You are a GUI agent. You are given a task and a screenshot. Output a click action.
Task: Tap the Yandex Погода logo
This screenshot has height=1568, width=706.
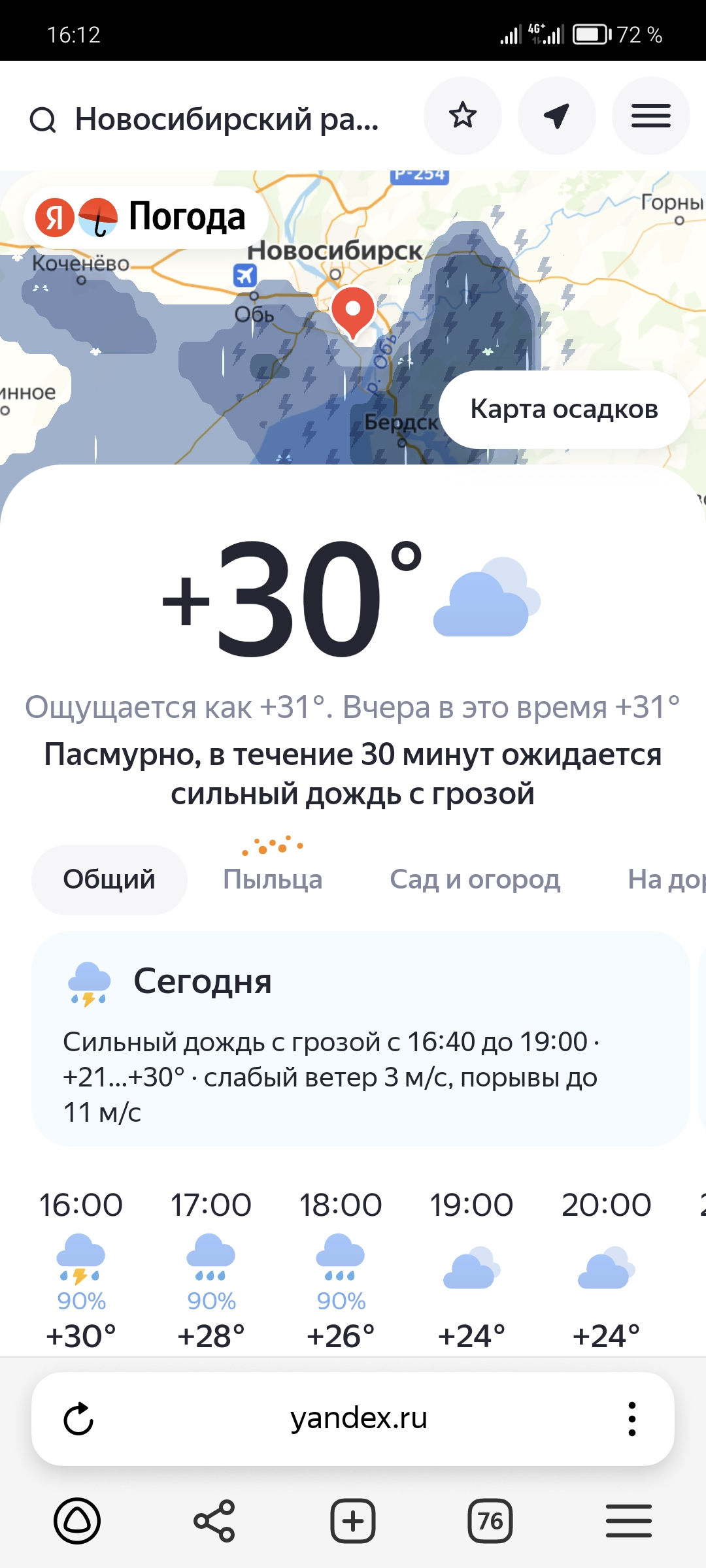click(144, 216)
